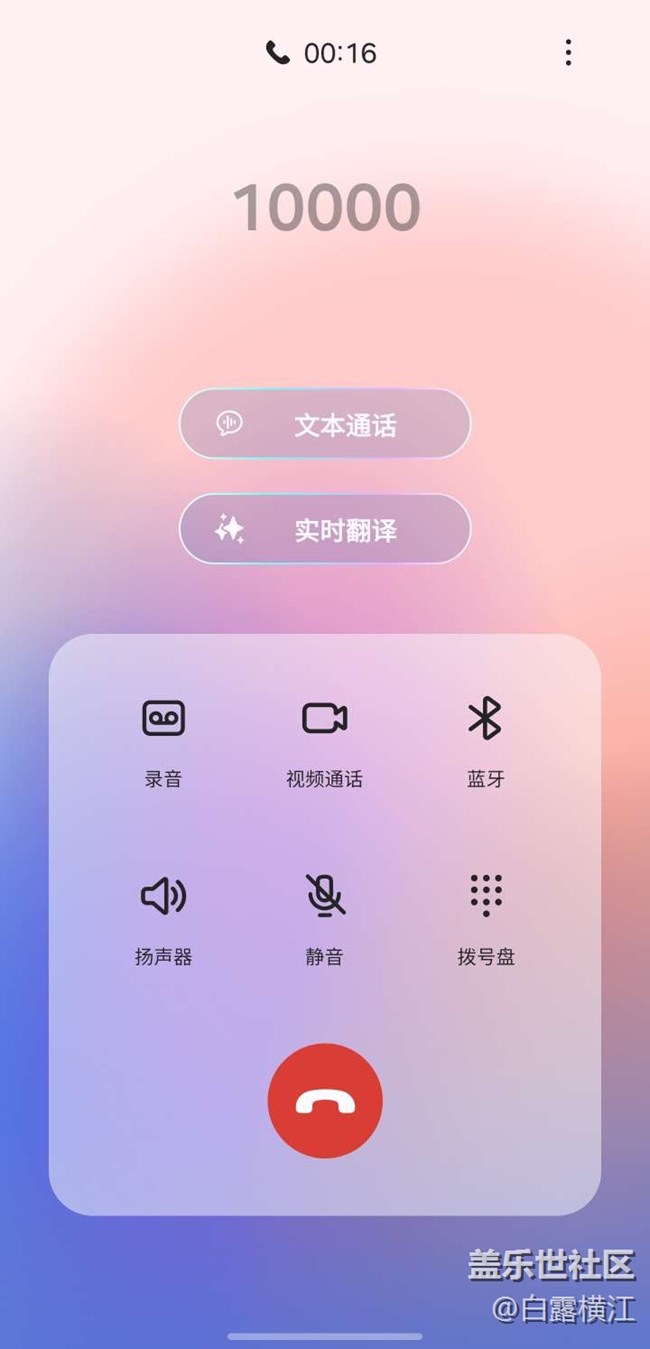
Task: Switch to 视频通话 video call
Action: click(x=324, y=743)
